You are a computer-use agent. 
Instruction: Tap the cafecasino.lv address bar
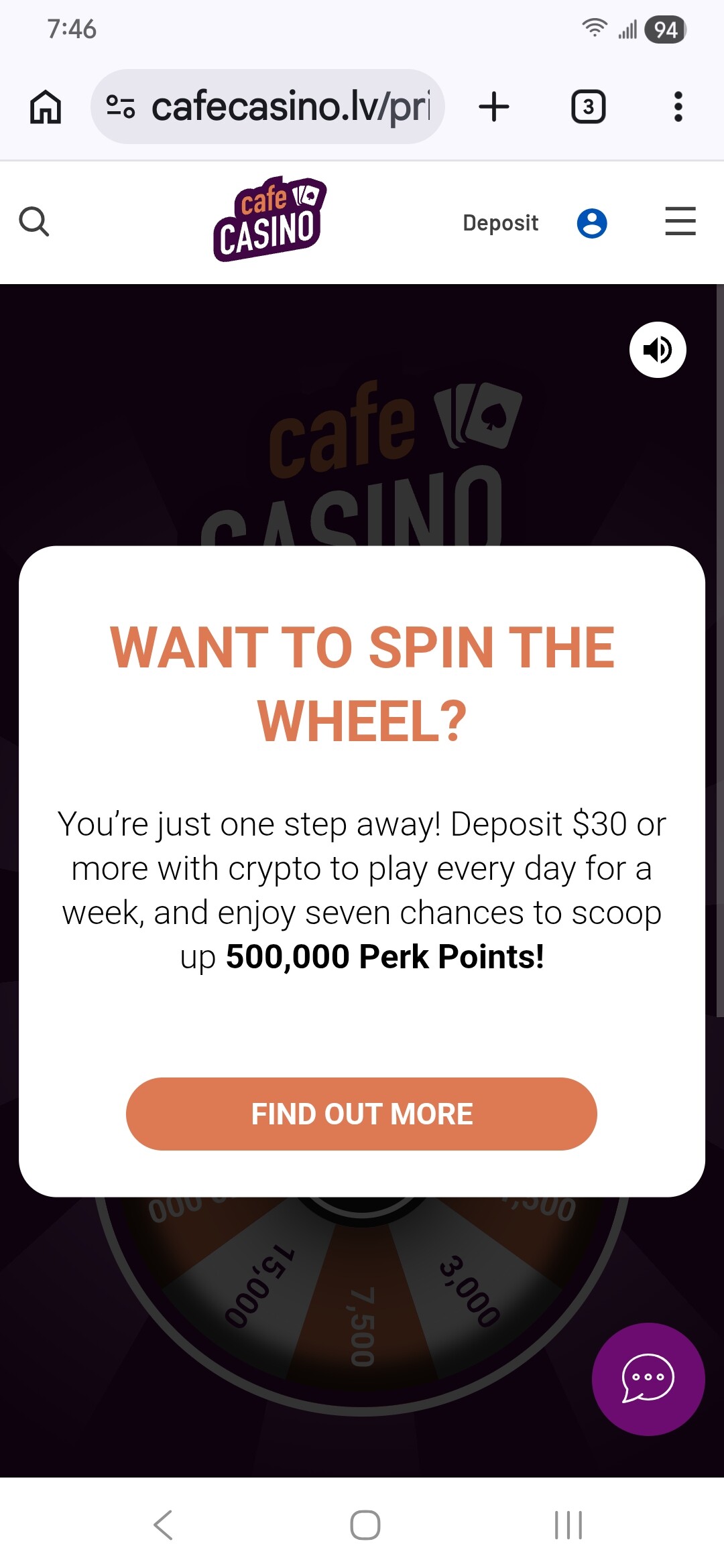click(x=290, y=107)
